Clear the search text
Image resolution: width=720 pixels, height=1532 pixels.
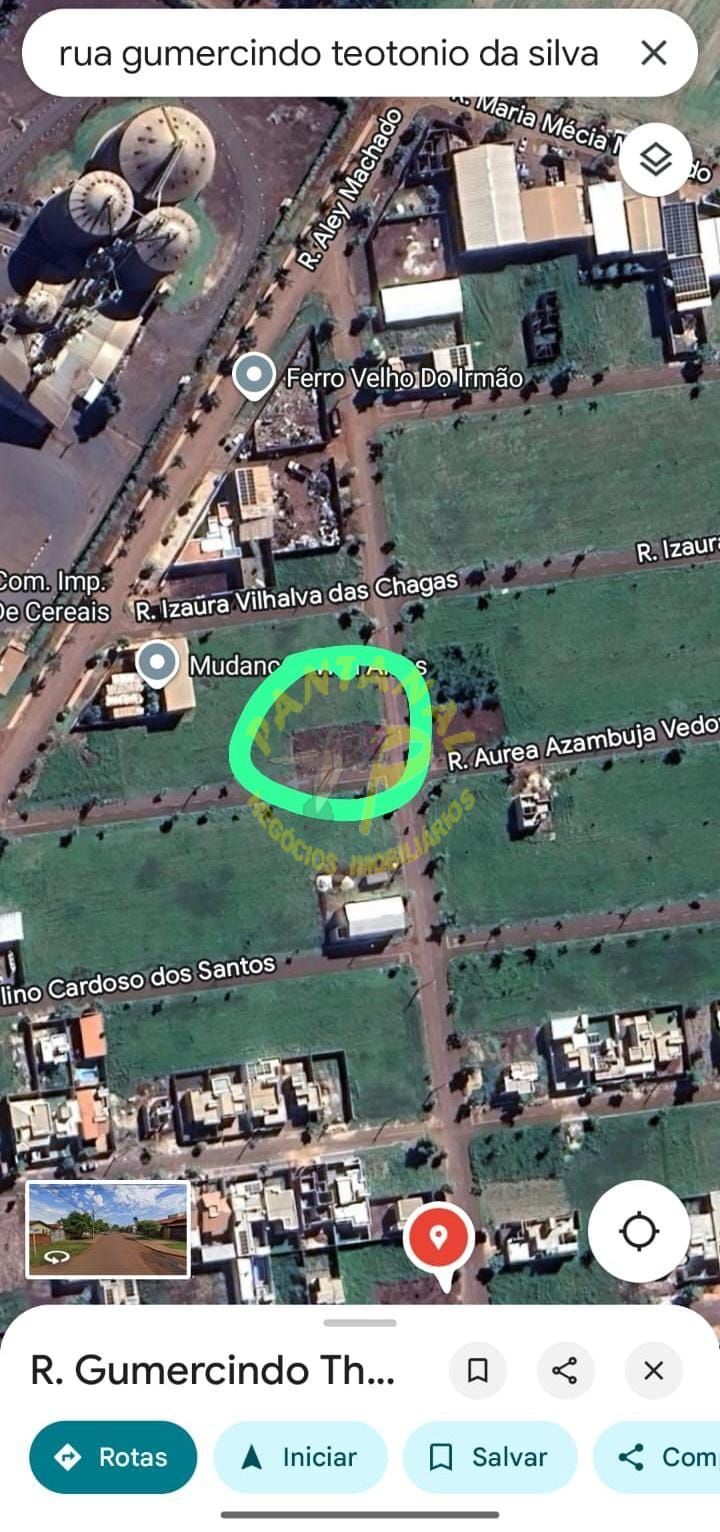pyautogui.click(x=653, y=53)
